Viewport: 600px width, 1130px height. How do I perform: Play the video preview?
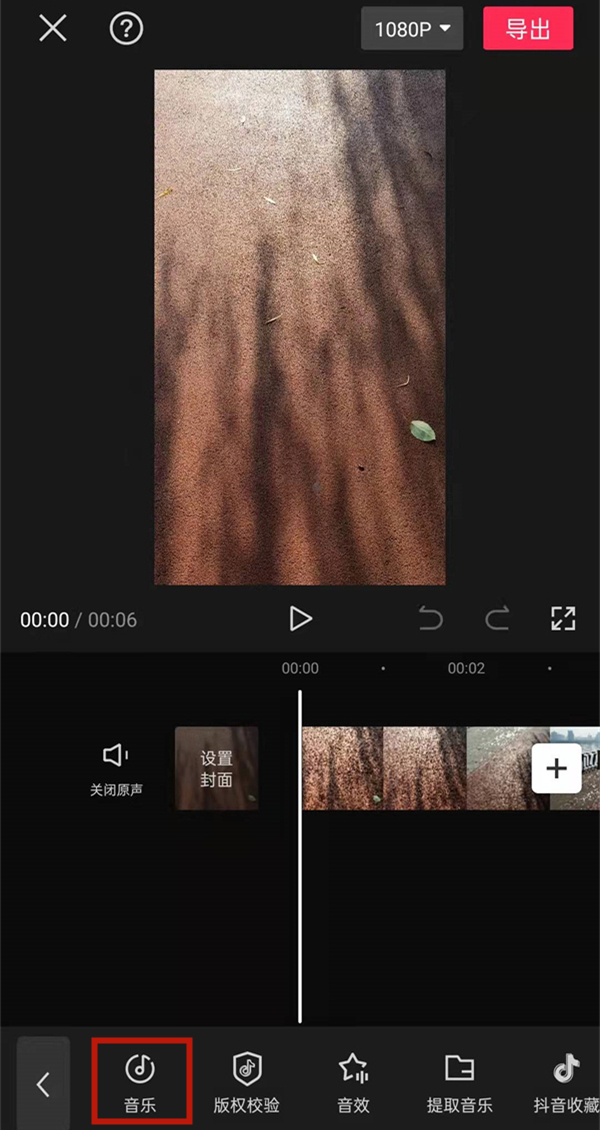coord(300,619)
